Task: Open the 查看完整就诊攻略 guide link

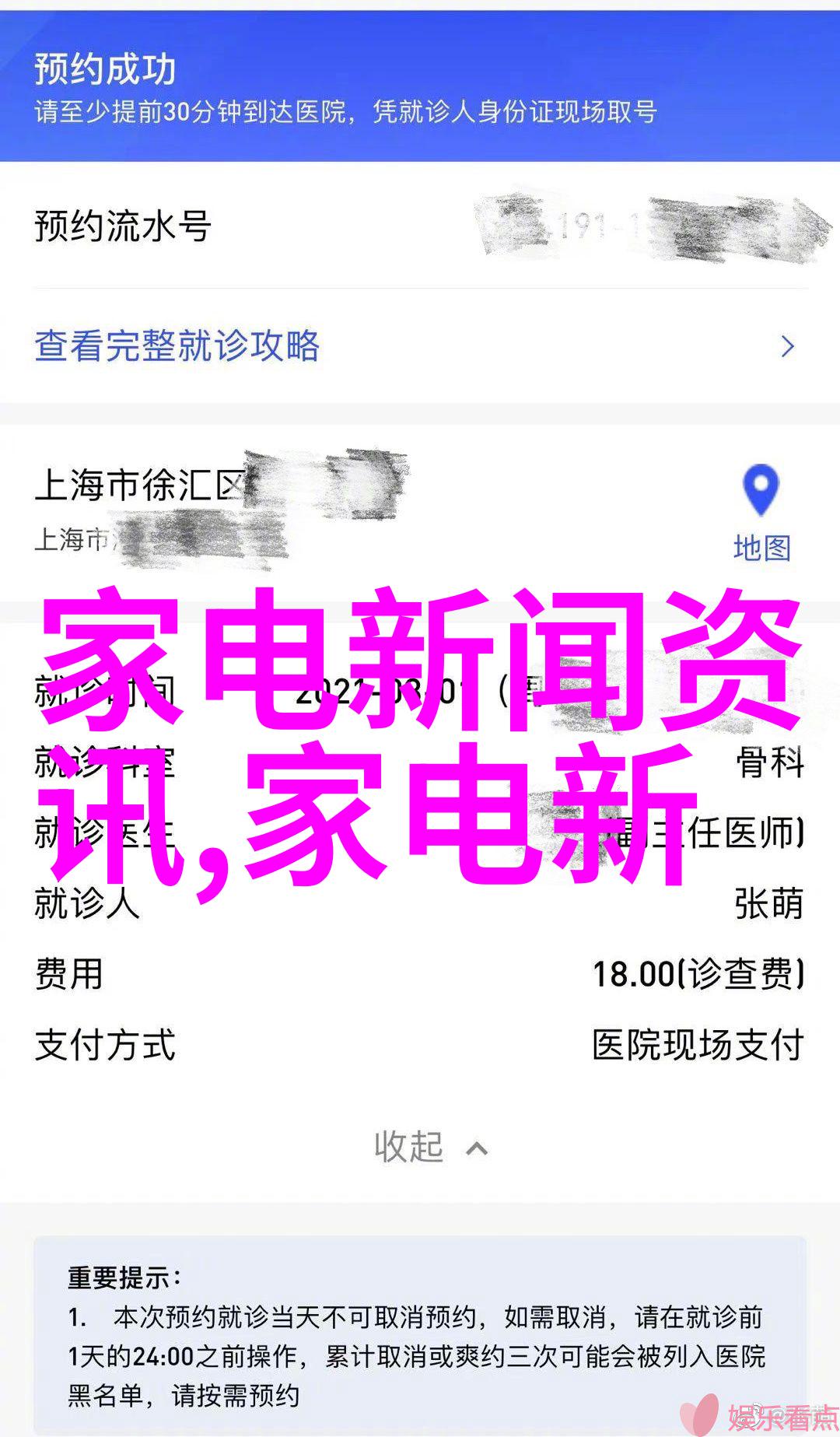Action: pos(177,346)
